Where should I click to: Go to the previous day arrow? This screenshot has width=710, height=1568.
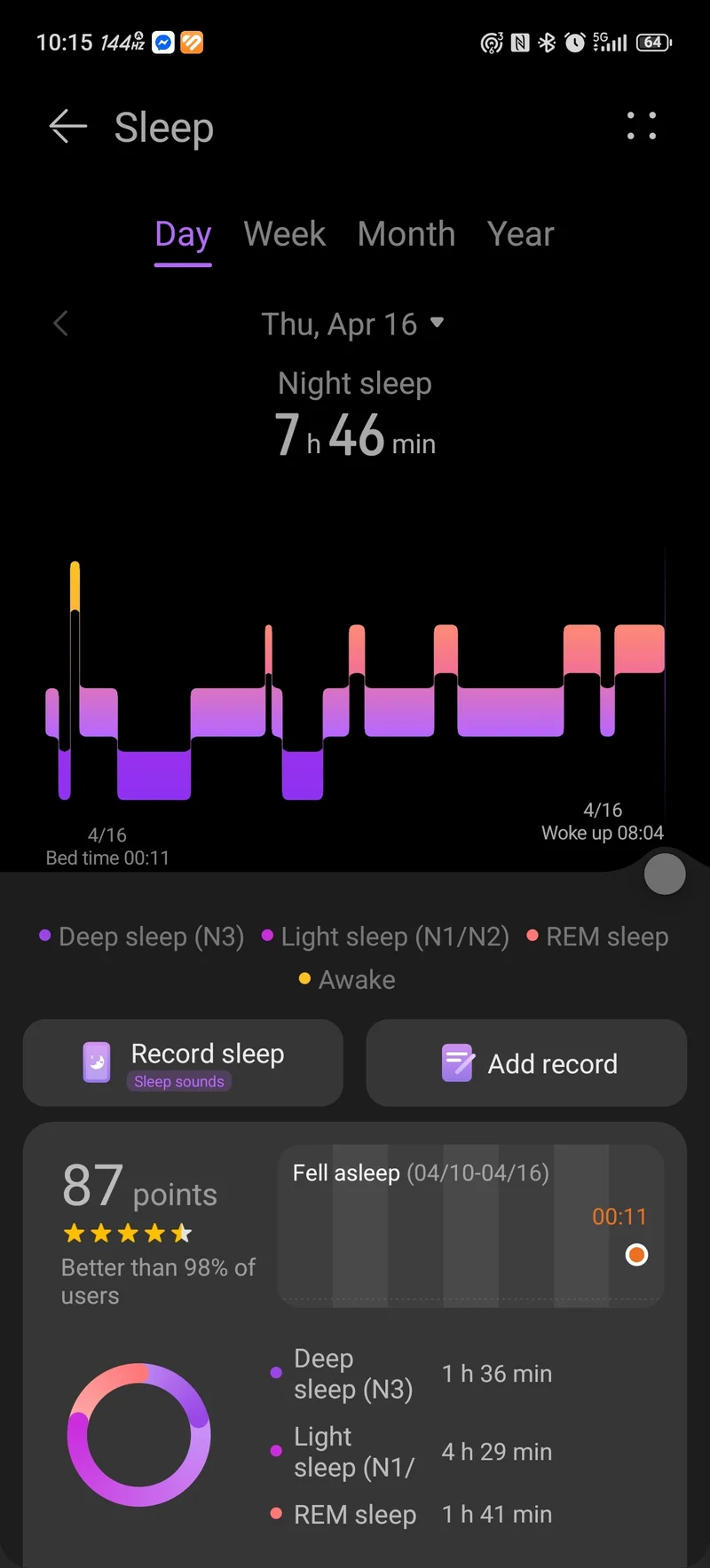pyautogui.click(x=60, y=324)
